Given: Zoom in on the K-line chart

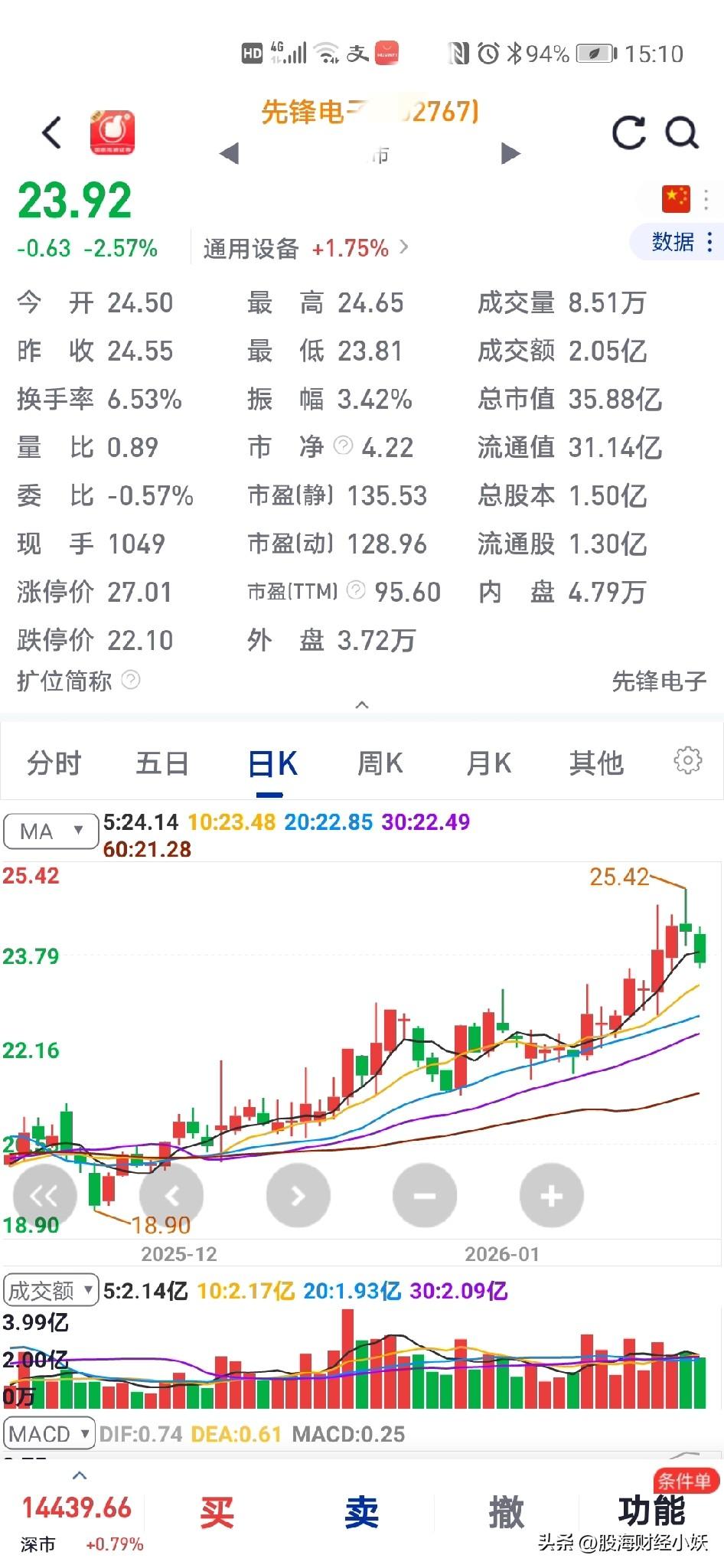Looking at the screenshot, I should pos(551,1194).
